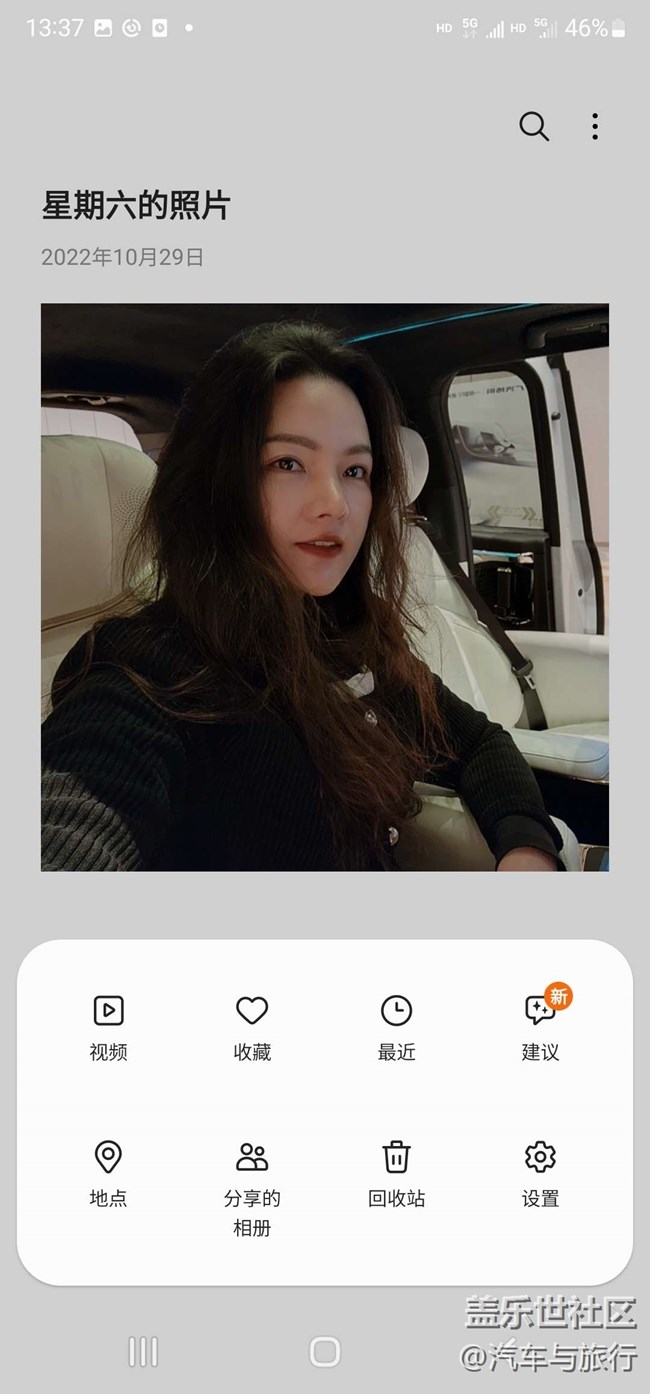Go to 视频 (Videos)
This screenshot has width=650, height=1394.
pos(108,1026)
